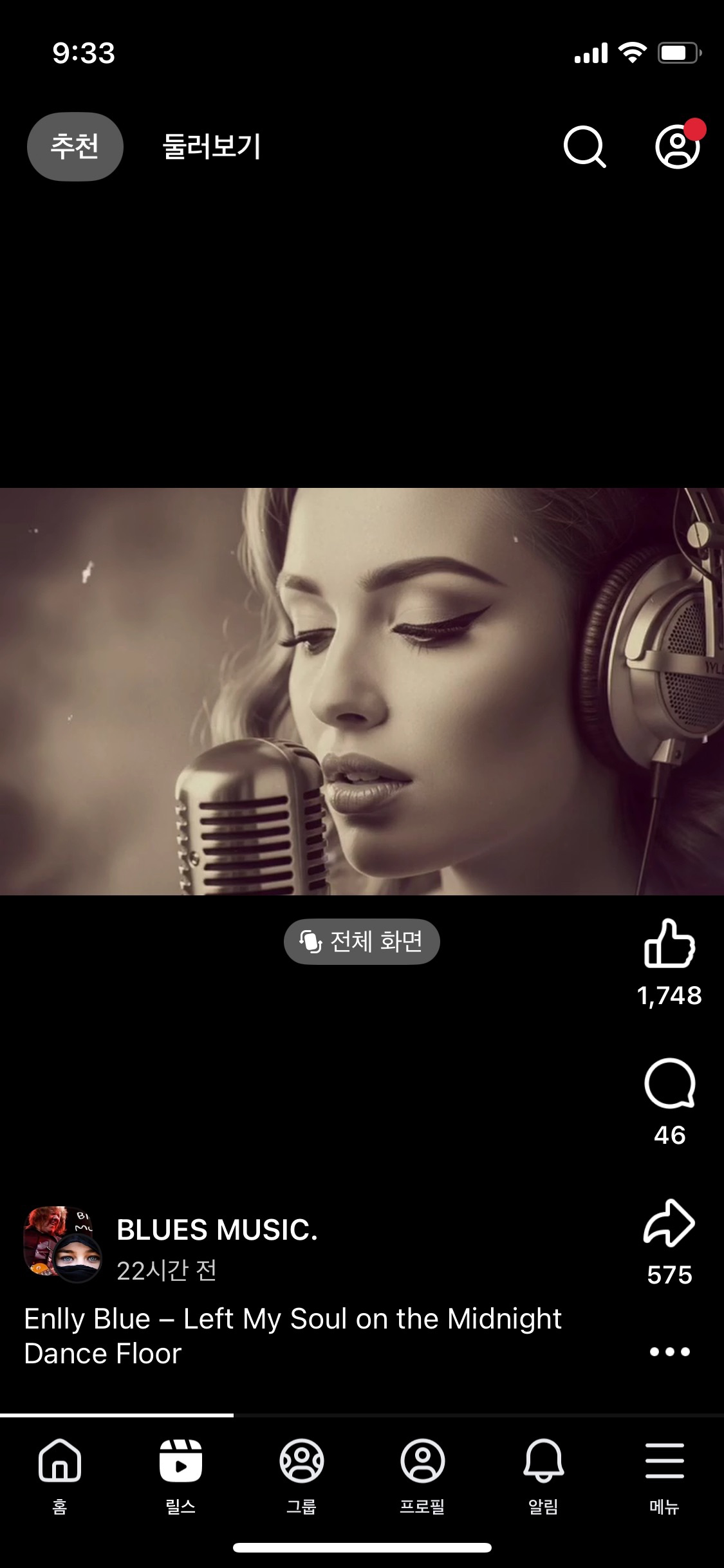
Task: Open the profile icon with red dot
Action: [x=677, y=147]
